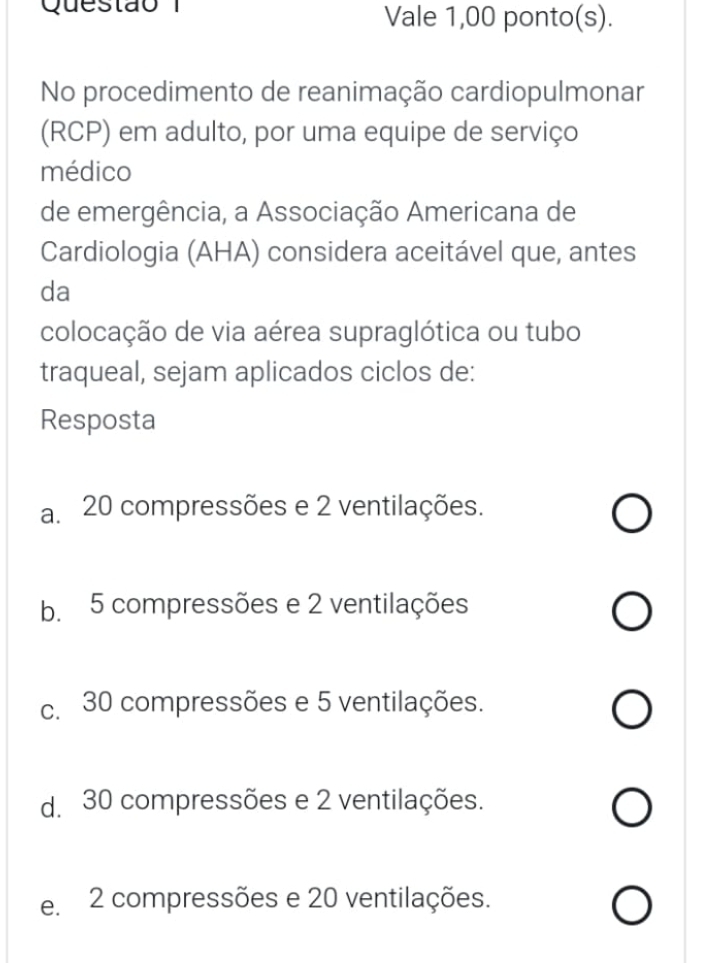The width and height of the screenshot is (706, 963).
Task: Select answer a: 20 compressões e 2 ventilações
Action: click(632, 517)
